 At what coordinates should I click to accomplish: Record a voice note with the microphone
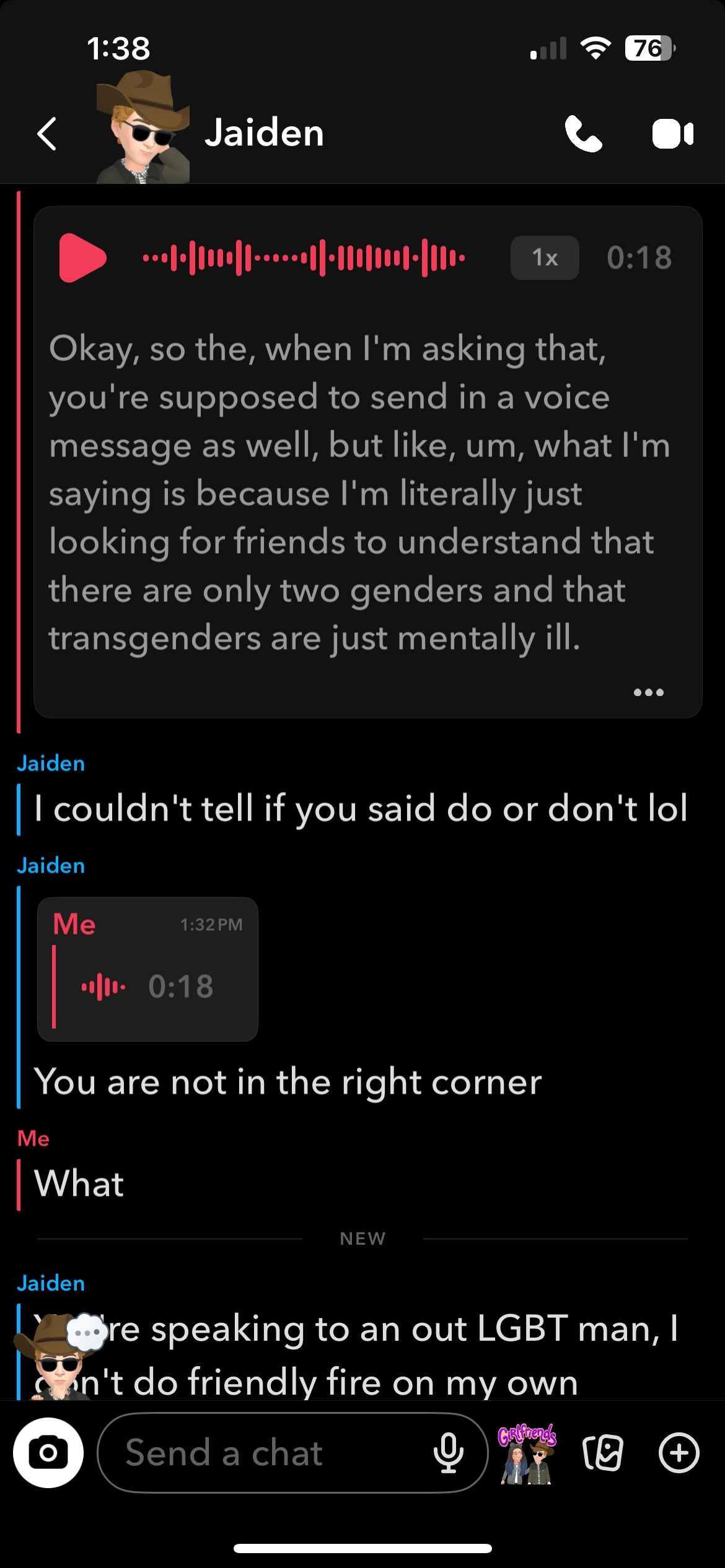point(449,1453)
